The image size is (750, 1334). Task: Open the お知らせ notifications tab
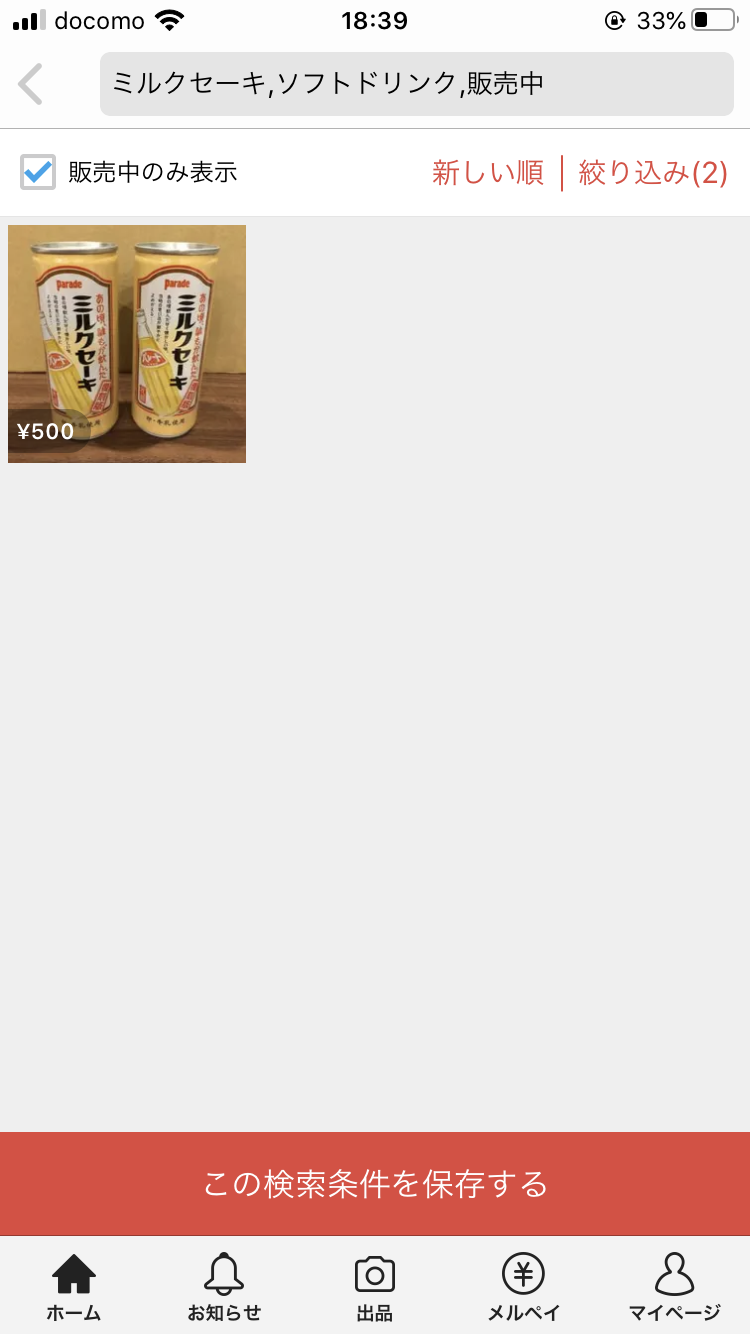[x=224, y=1287]
